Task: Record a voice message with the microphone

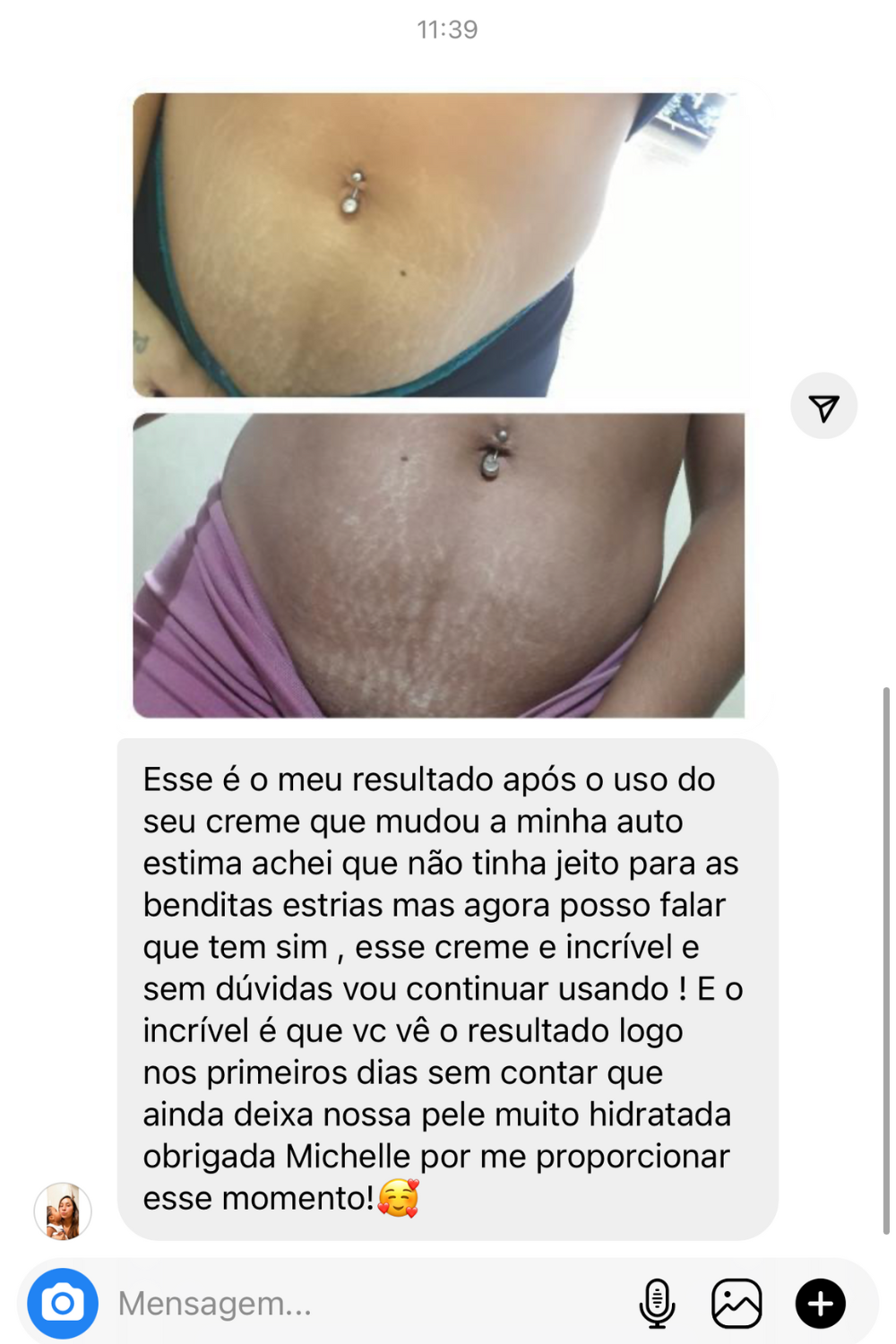Action: point(657,1303)
